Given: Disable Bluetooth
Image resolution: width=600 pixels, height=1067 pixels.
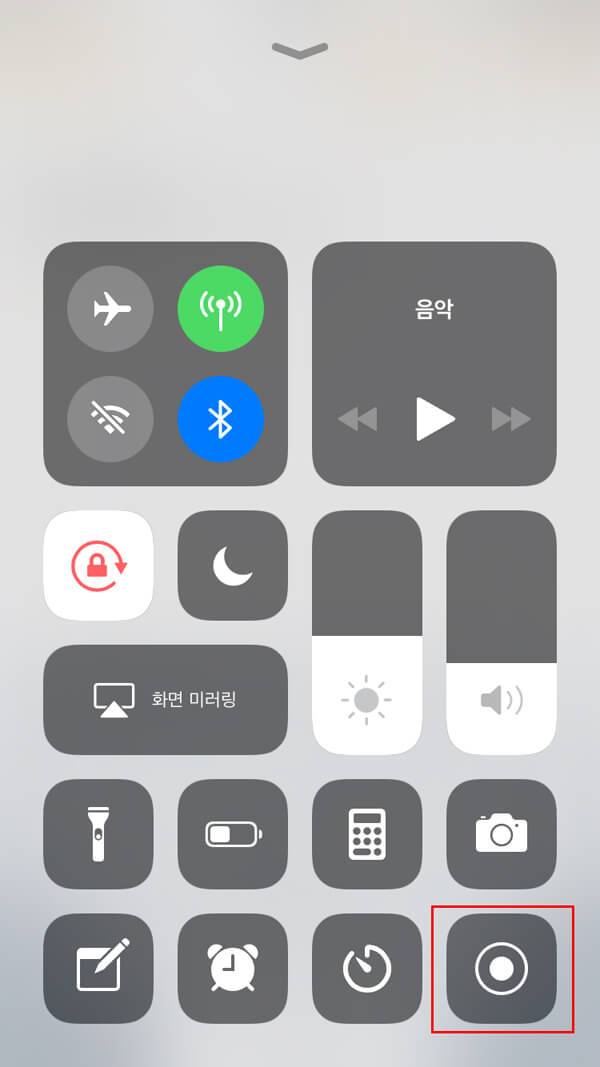Looking at the screenshot, I should click(x=220, y=420).
